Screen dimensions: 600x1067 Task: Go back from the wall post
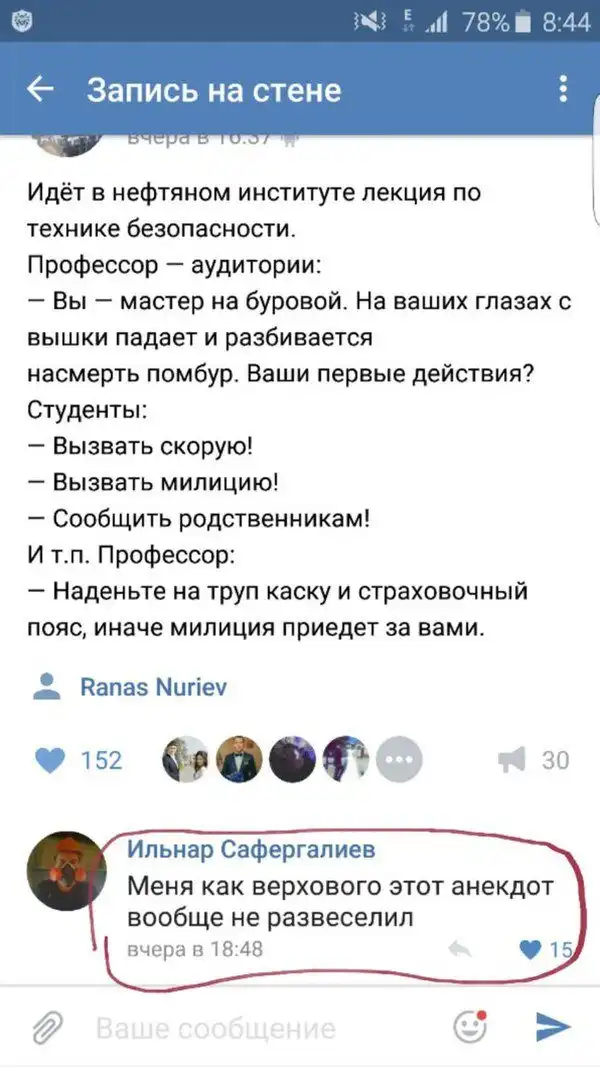coord(40,90)
